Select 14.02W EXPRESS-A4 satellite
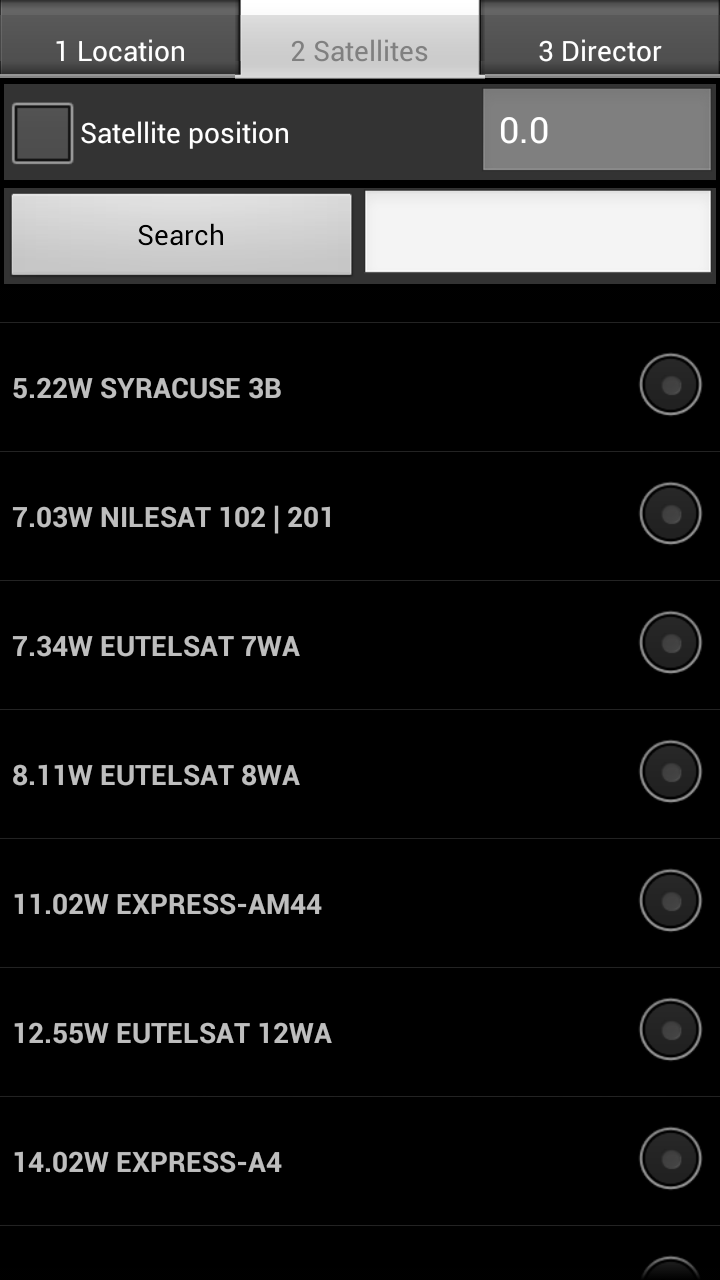Viewport: 720px width, 1280px height. [x=670, y=1159]
